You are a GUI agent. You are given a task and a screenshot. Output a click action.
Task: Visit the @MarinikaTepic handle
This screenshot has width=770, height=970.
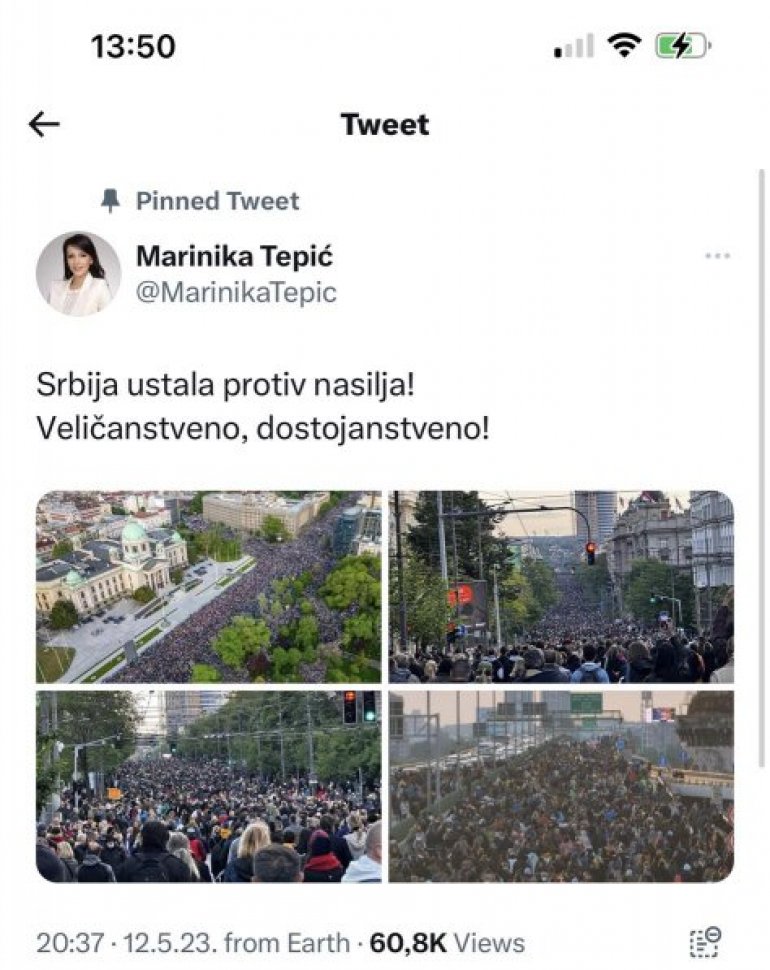[236, 293]
